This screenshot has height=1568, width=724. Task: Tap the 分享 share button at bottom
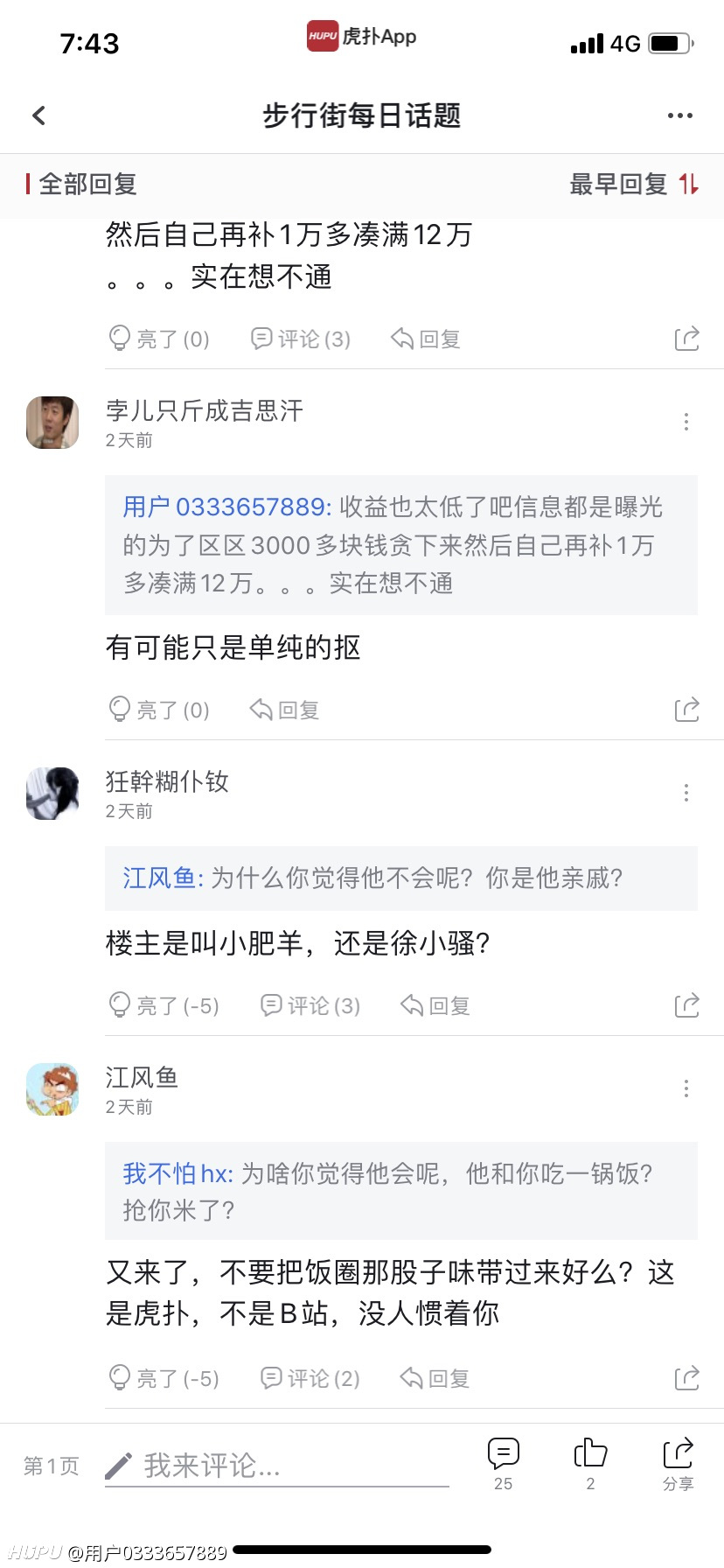[678, 1464]
